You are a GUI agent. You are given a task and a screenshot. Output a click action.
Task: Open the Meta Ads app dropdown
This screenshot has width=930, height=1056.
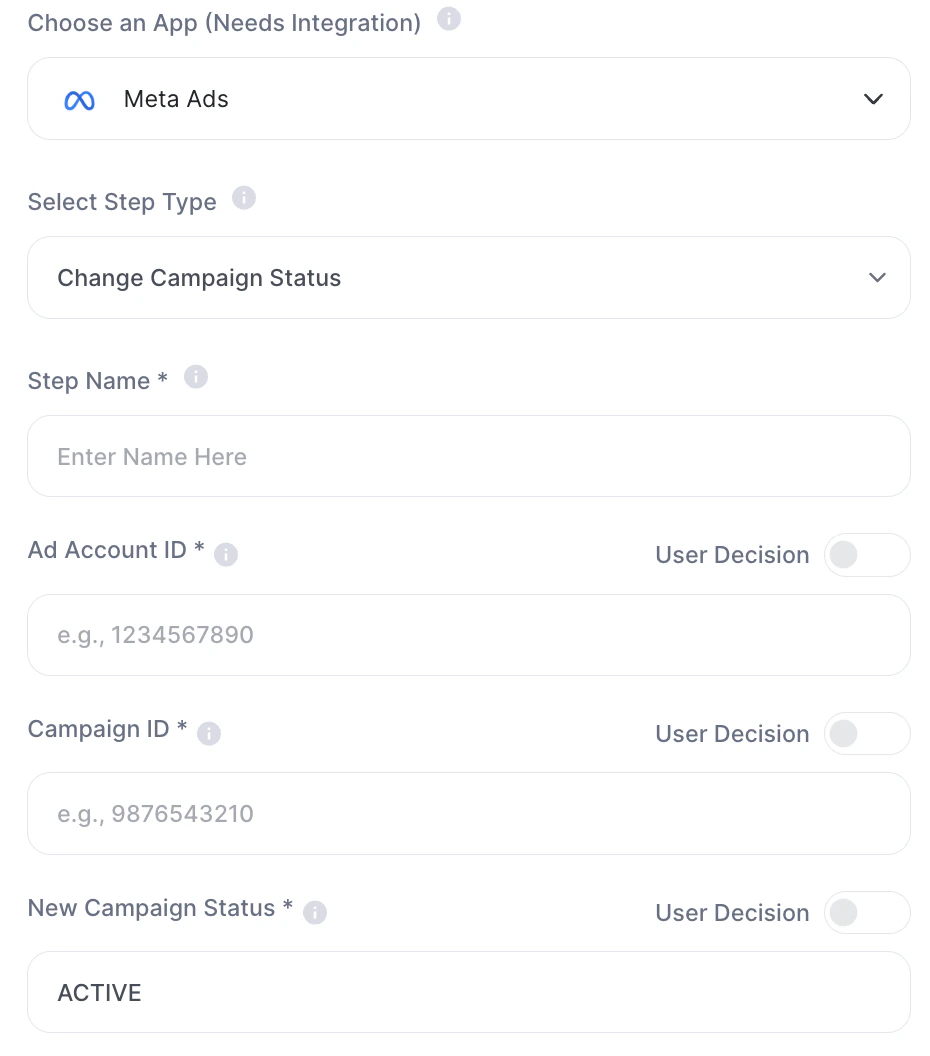tap(468, 99)
